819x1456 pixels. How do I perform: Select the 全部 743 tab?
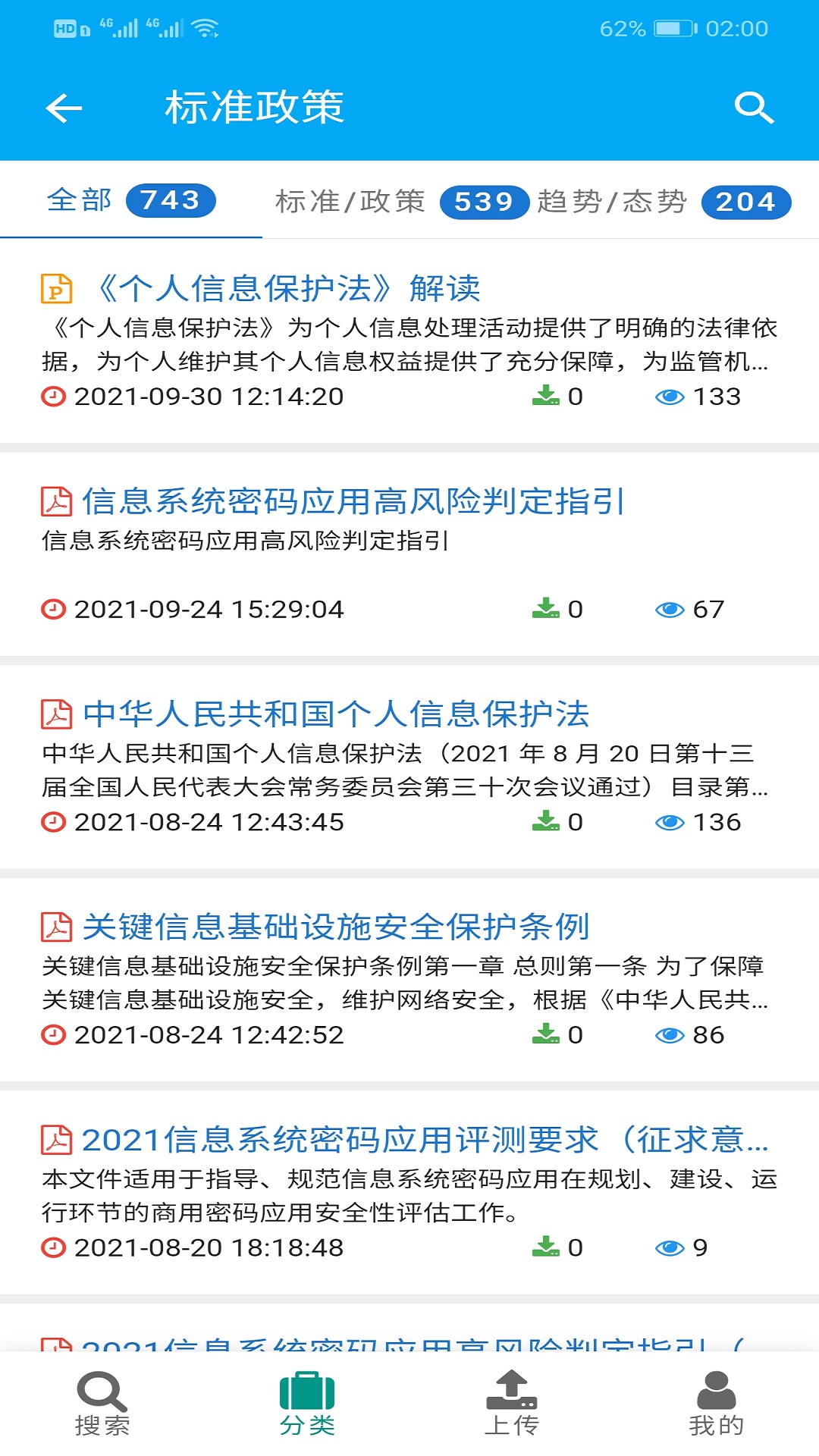[131, 200]
